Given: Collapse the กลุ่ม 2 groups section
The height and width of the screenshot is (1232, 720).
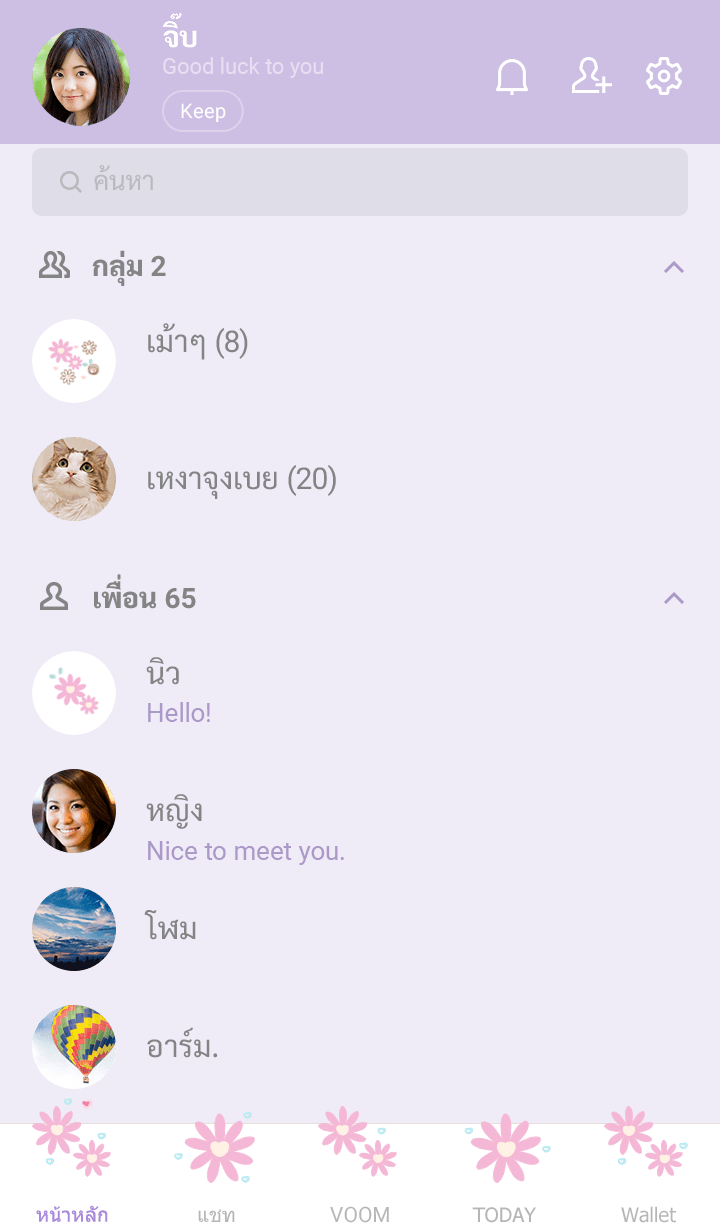Looking at the screenshot, I should [674, 267].
